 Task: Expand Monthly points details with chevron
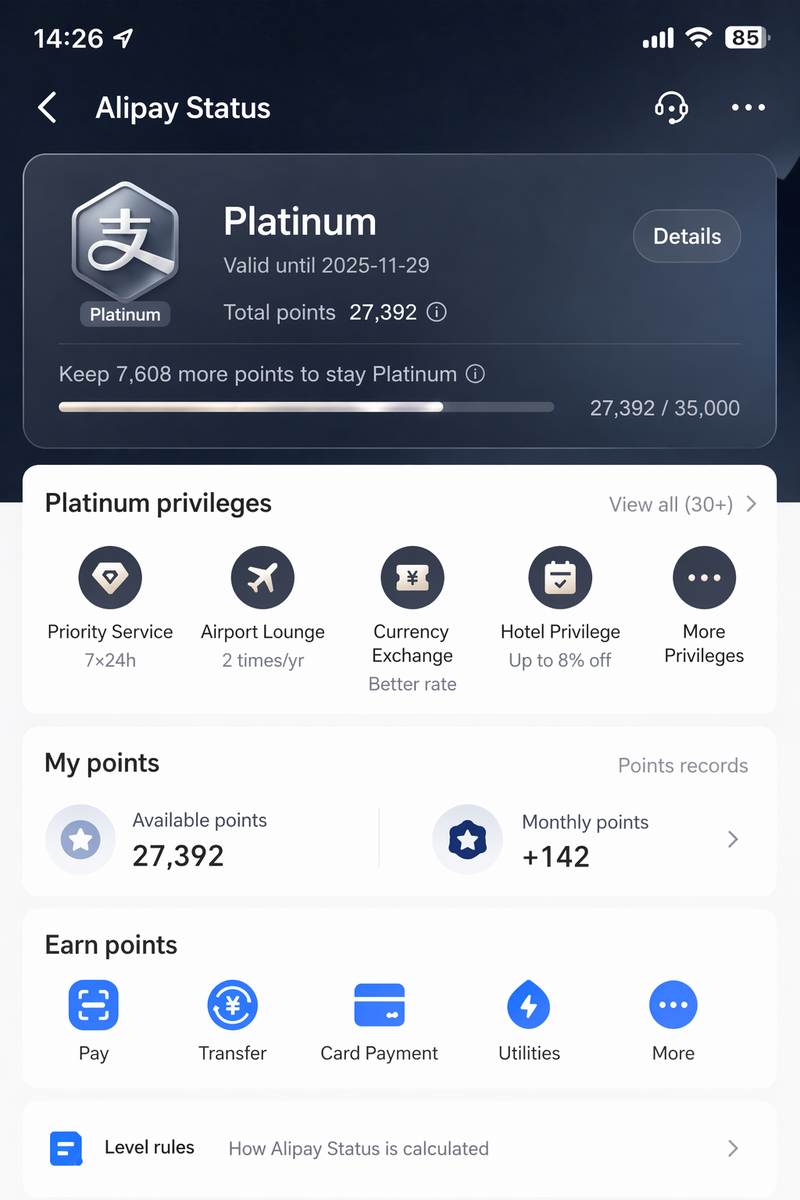click(733, 839)
